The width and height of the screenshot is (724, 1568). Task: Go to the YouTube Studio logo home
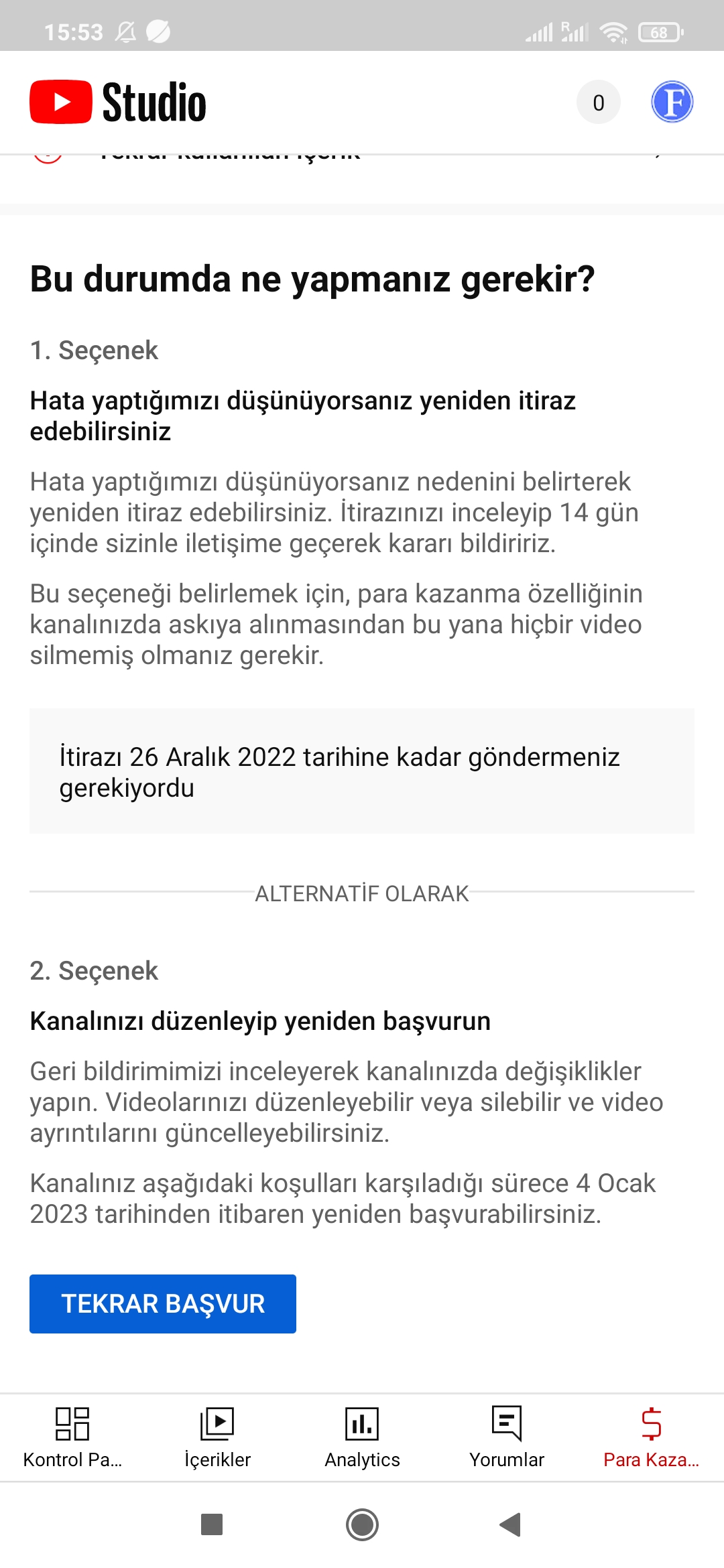point(118,102)
